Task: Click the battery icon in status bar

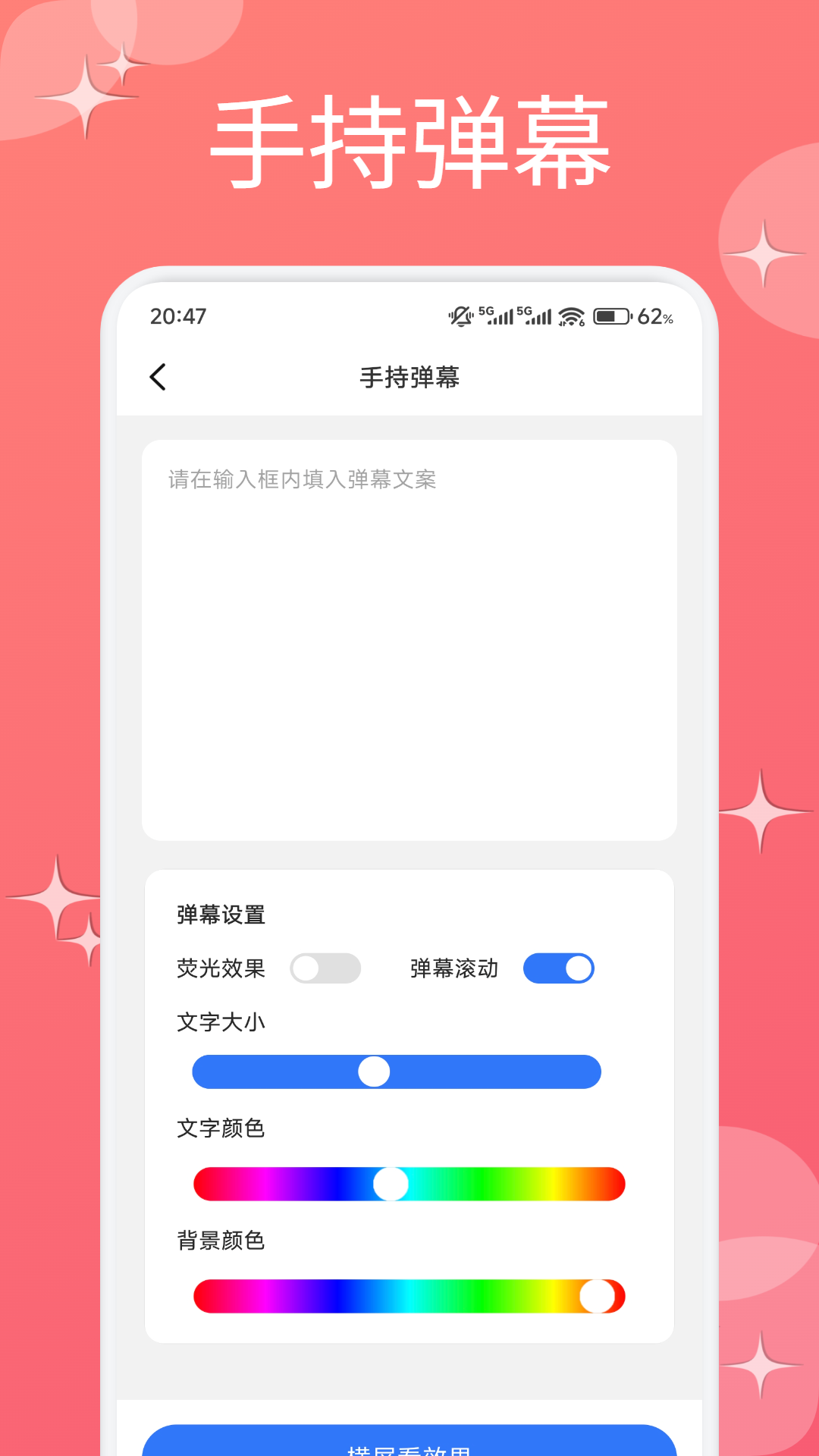Action: 612,316
